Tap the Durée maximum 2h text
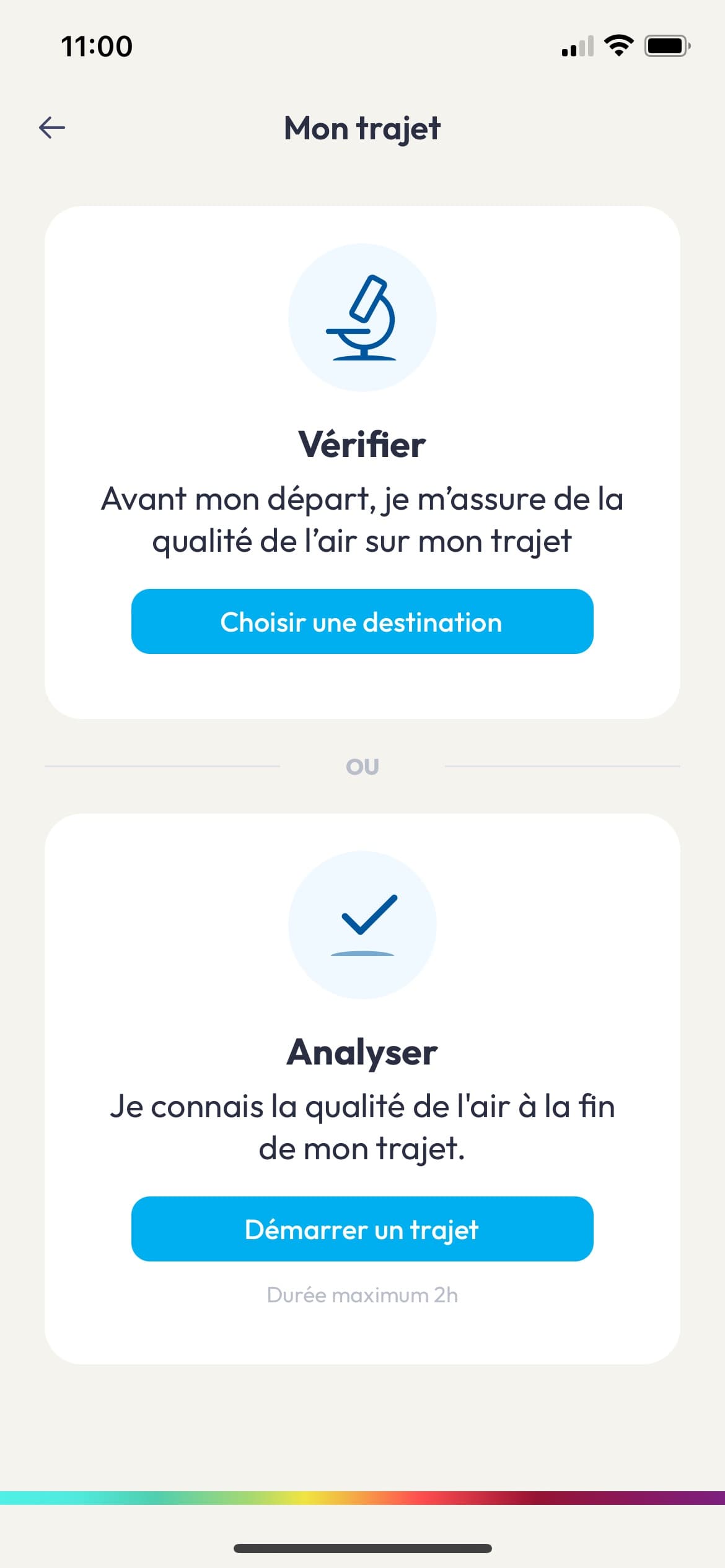The height and width of the screenshot is (1568, 725). coord(362,1294)
